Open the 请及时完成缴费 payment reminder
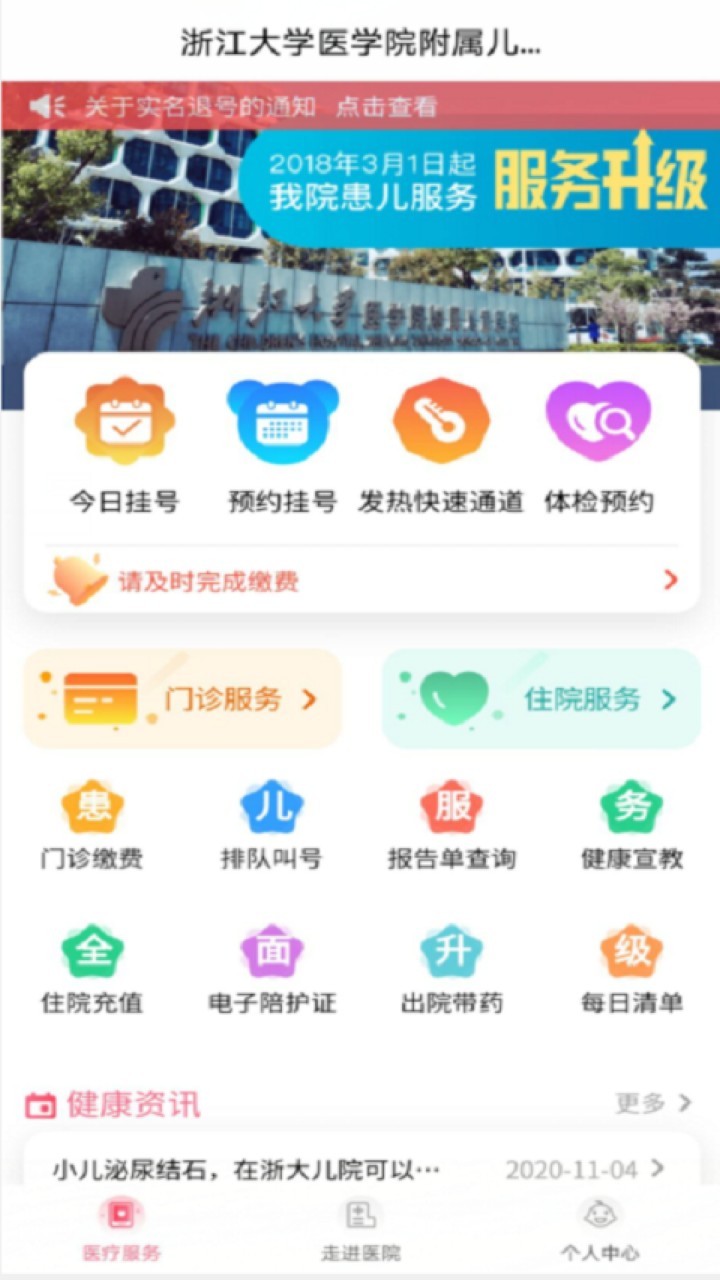This screenshot has width=720, height=1280. tap(360, 581)
